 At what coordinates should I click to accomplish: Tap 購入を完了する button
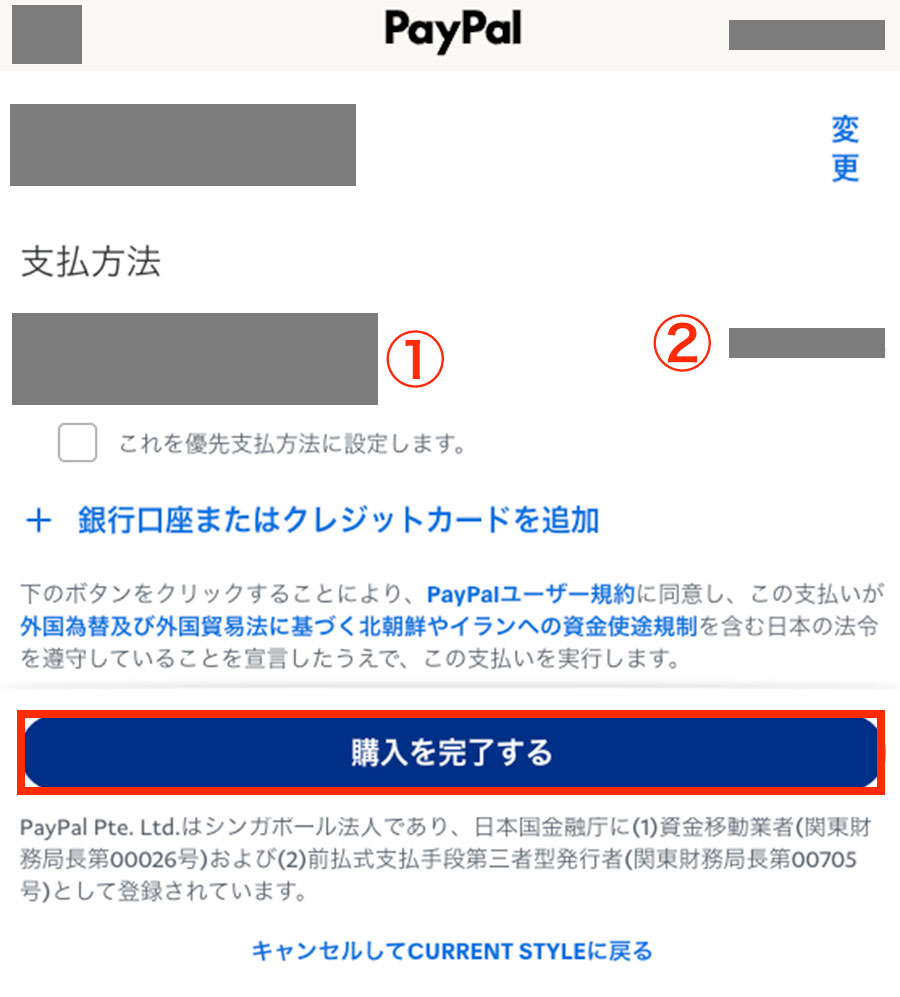(x=450, y=752)
